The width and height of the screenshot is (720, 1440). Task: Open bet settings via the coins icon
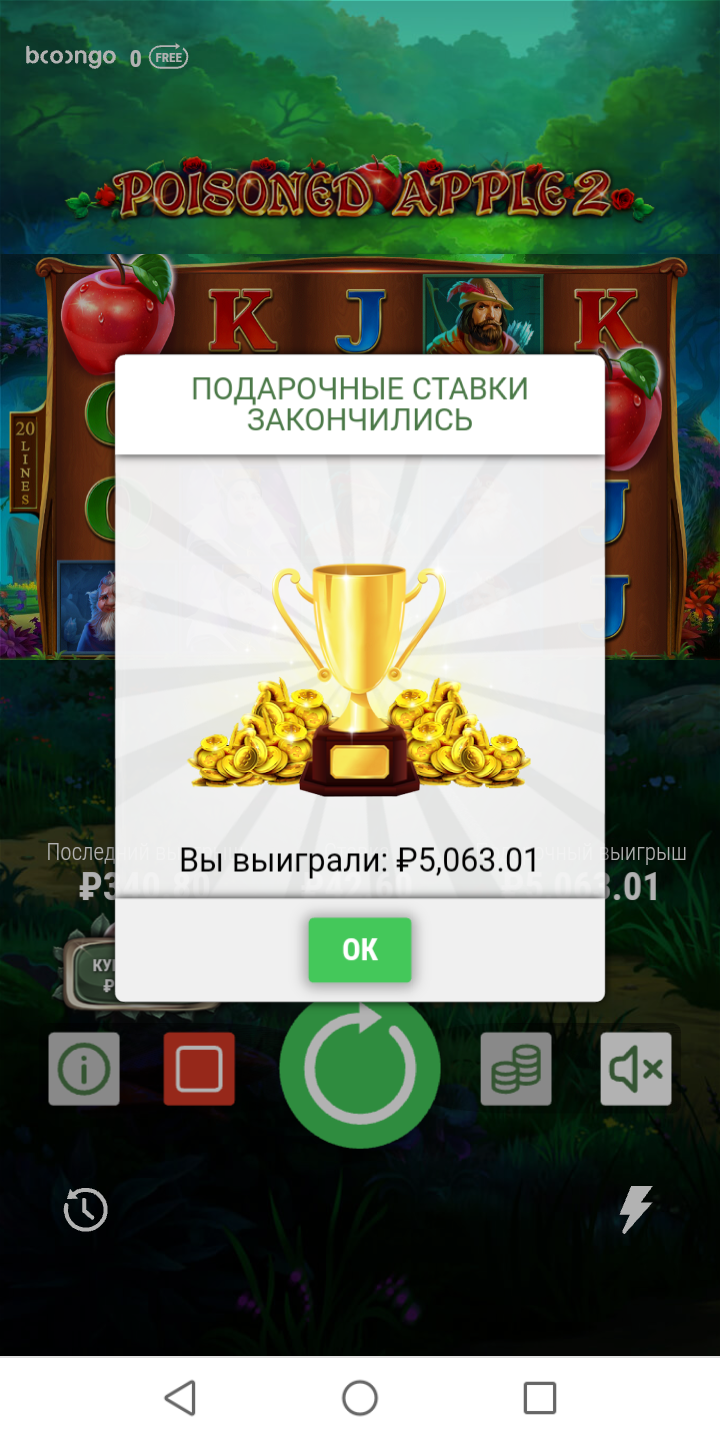tap(515, 1068)
